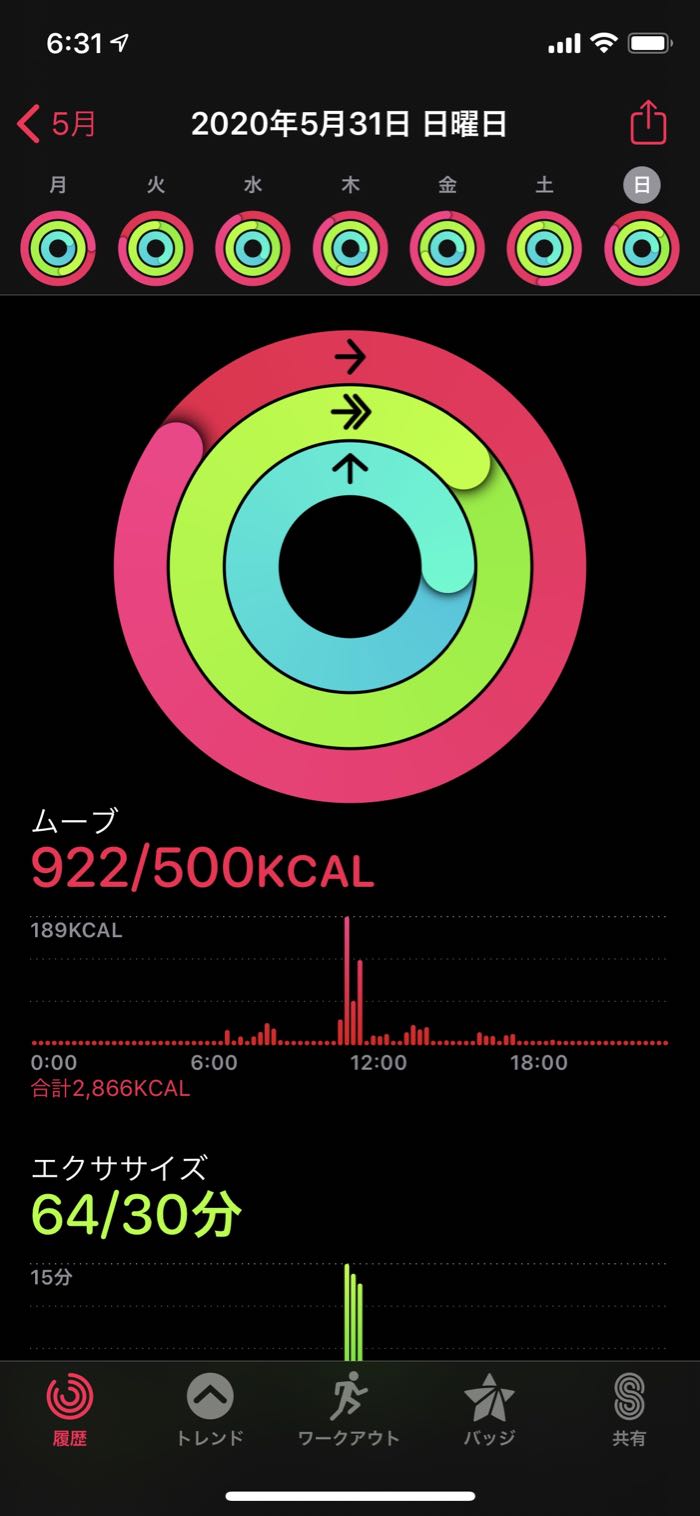Switch to the ワークアウト tab
Screen dimensions: 700x1516
pos(349,1408)
